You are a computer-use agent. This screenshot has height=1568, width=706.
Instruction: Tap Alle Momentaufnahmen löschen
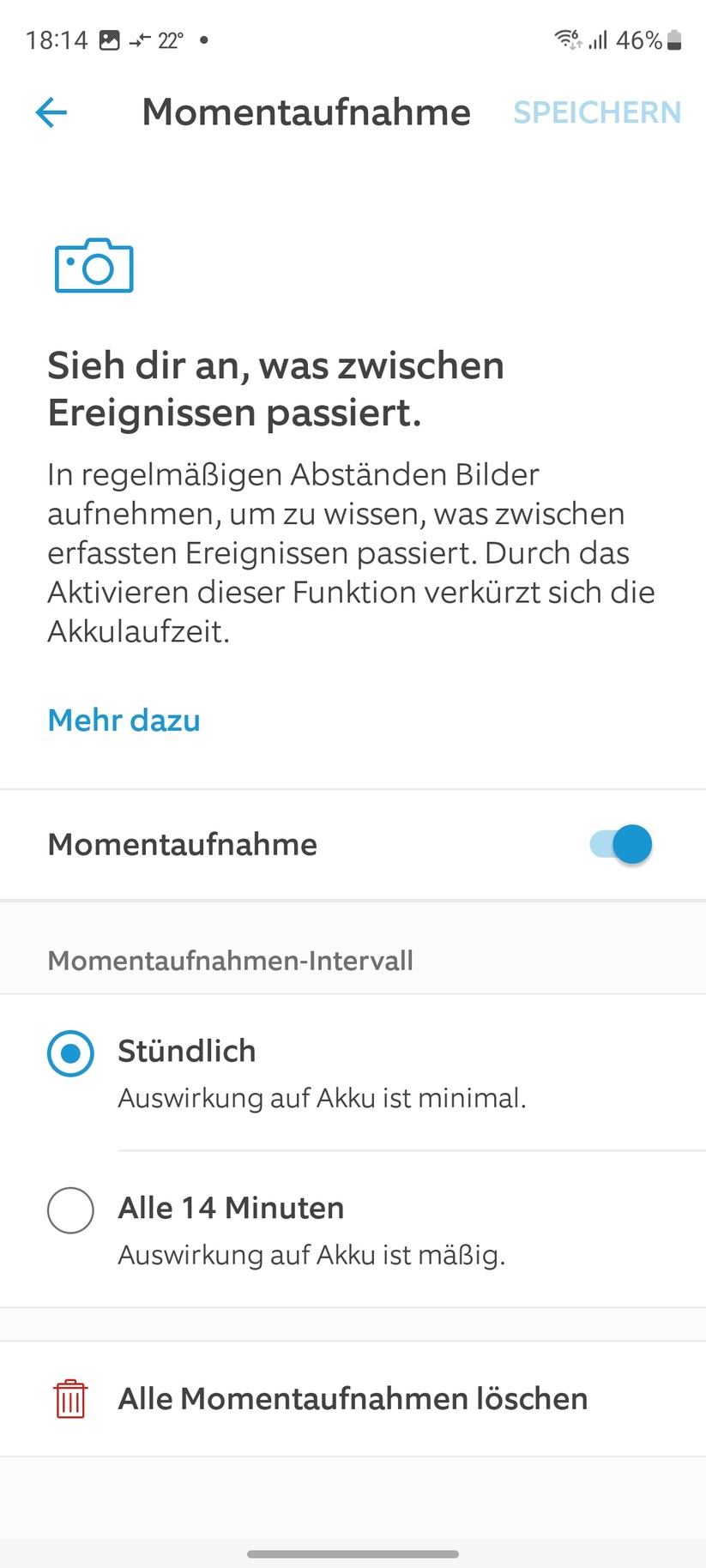point(353,1398)
